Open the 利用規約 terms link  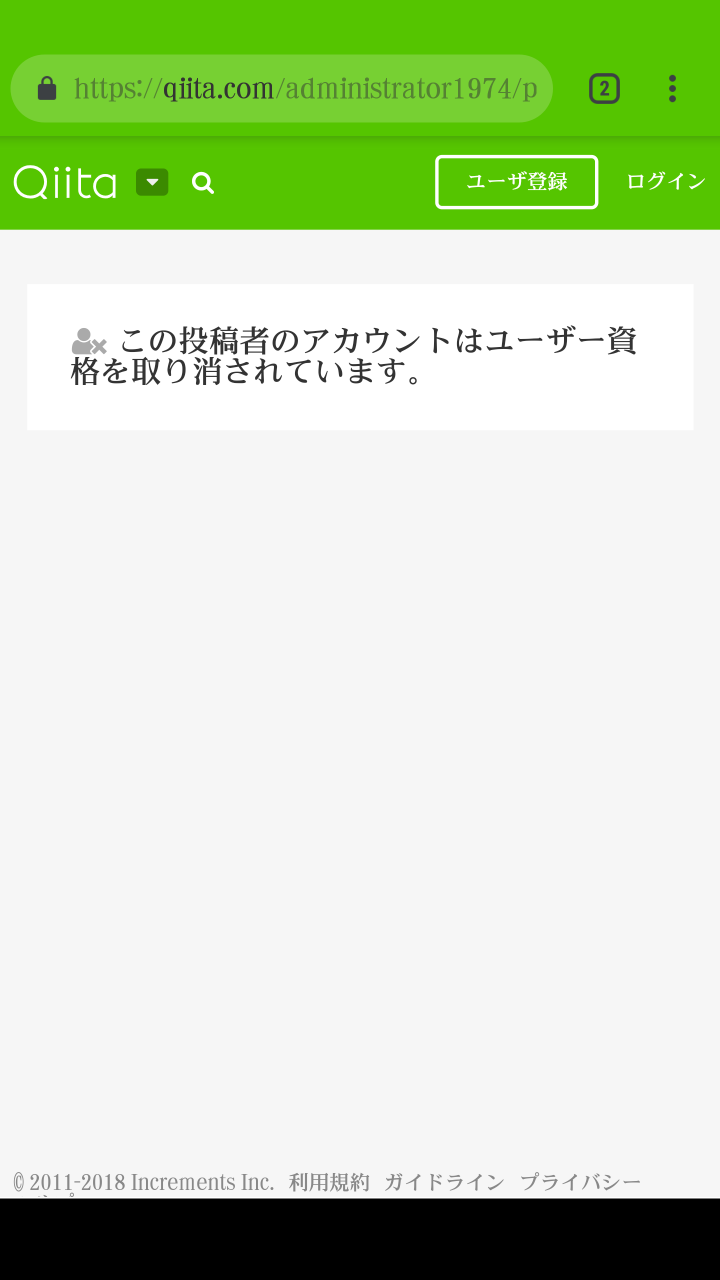pyautogui.click(x=329, y=1182)
